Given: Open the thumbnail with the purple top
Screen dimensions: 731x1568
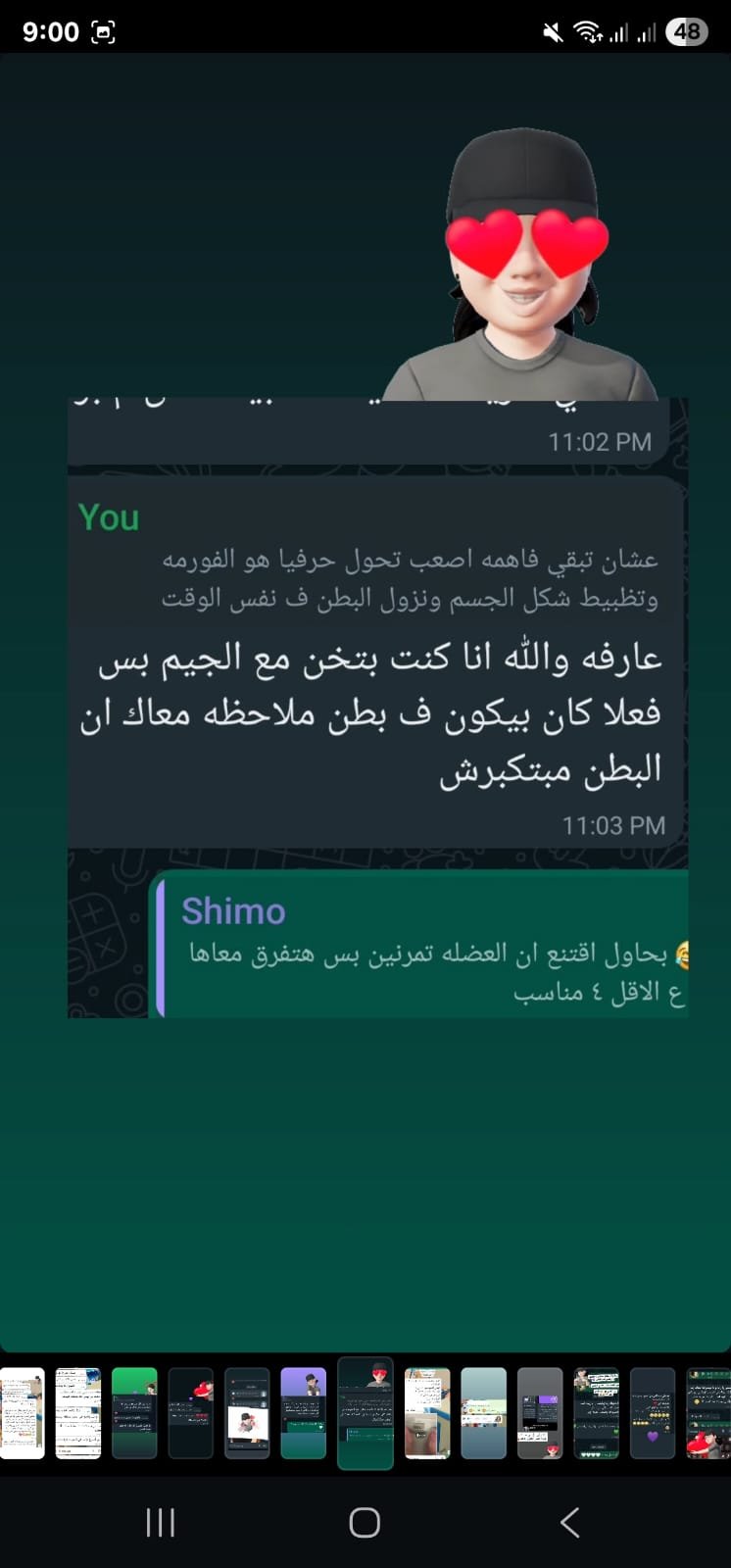Looking at the screenshot, I should click(x=304, y=1413).
